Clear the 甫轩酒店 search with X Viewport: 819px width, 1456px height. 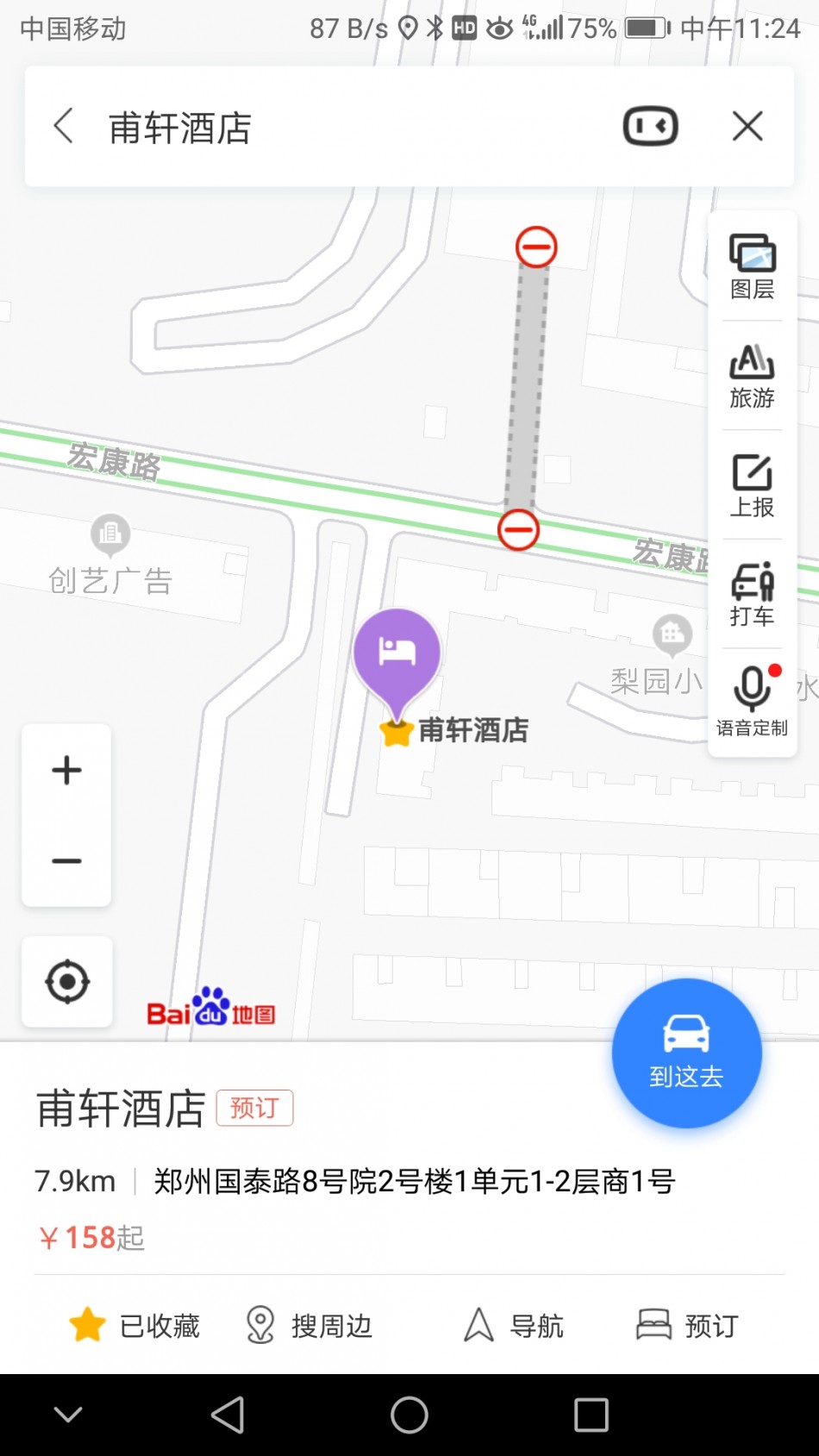[x=747, y=127]
